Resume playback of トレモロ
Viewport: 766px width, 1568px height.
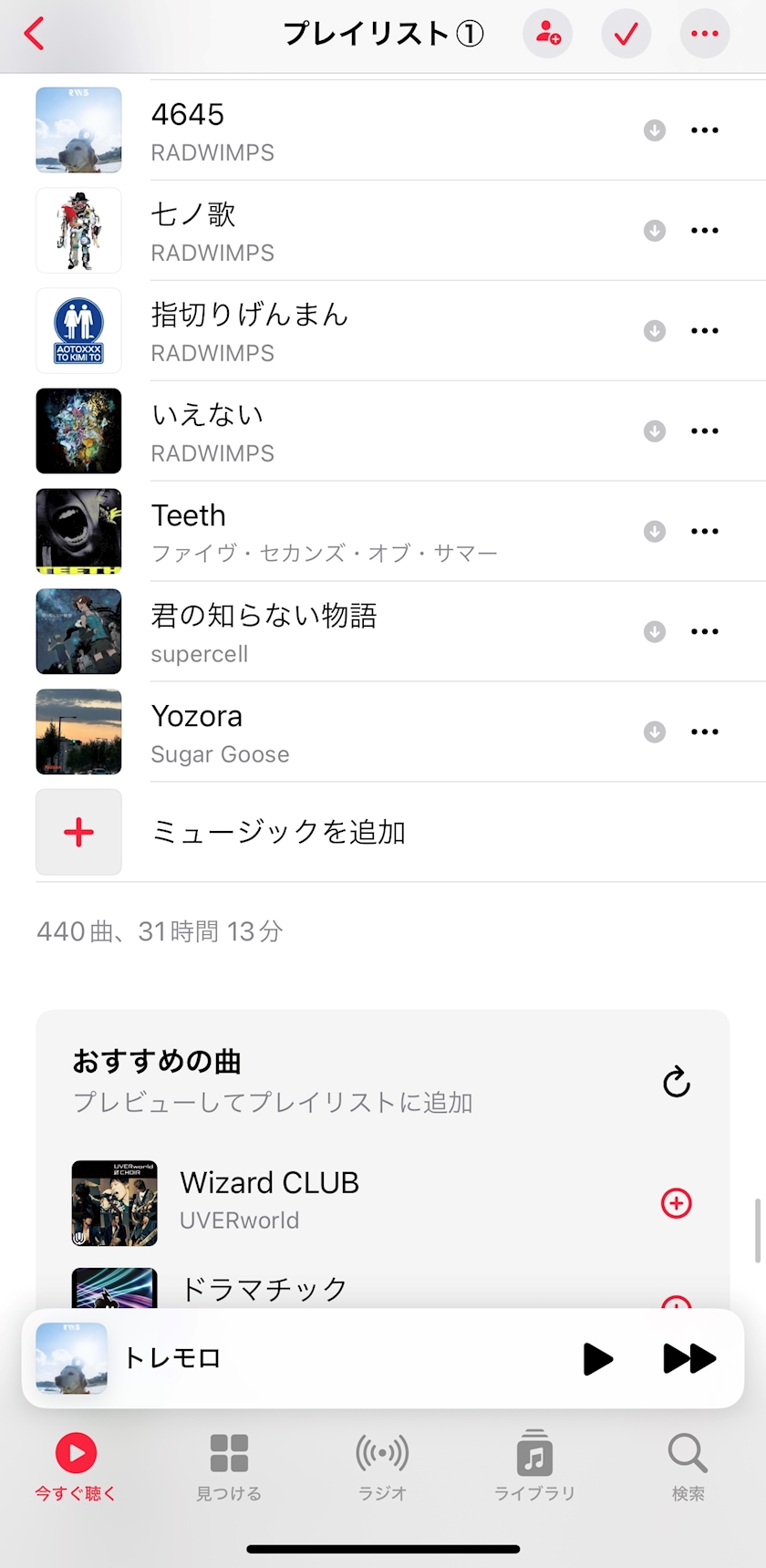click(597, 1358)
